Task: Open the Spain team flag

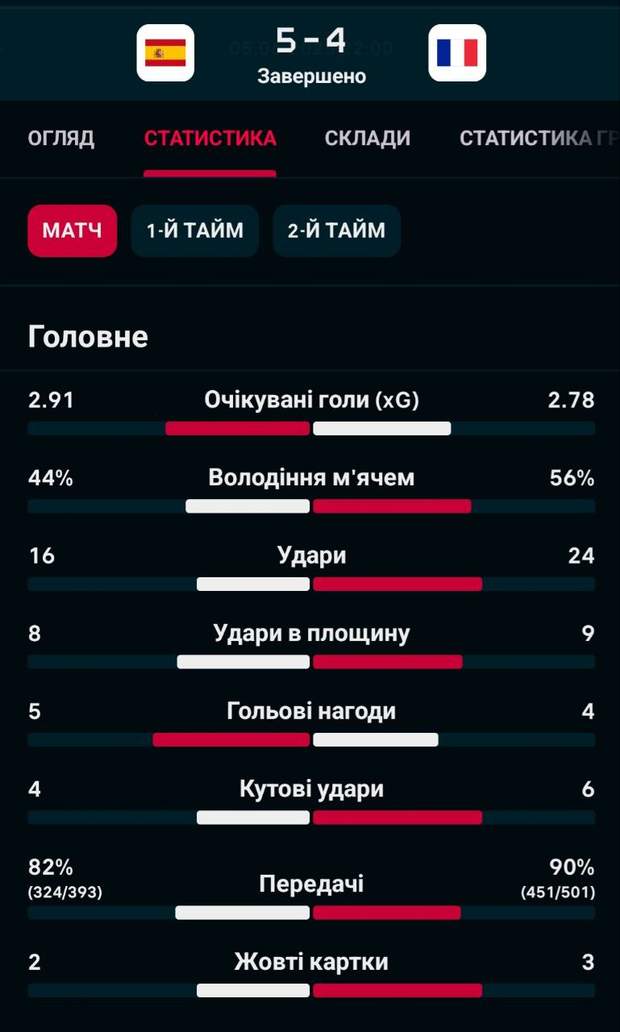Action: (x=166, y=52)
